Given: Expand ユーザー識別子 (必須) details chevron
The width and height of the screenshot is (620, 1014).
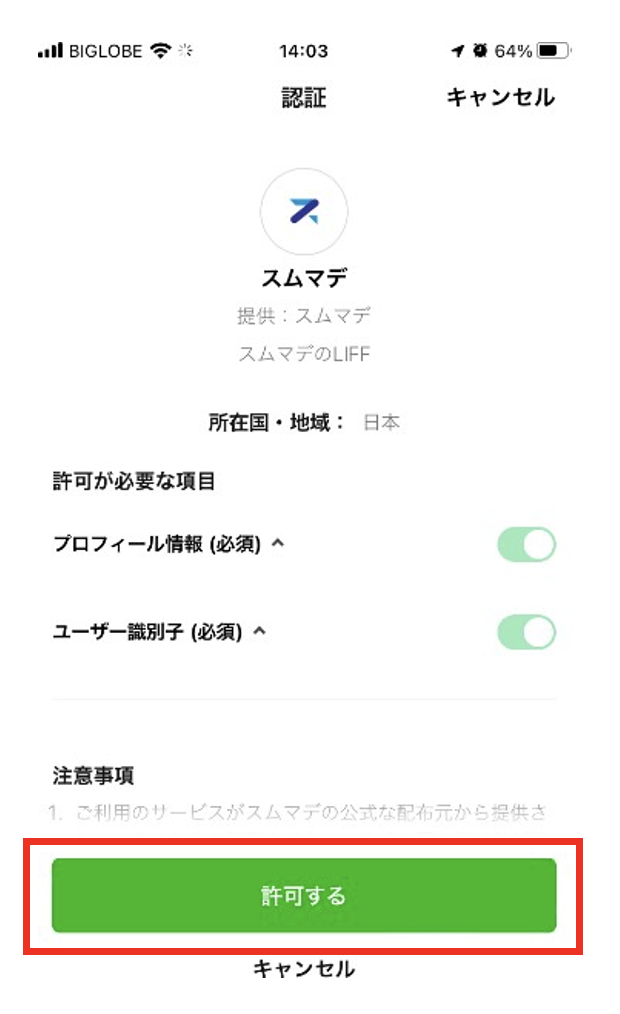Looking at the screenshot, I should click(260, 632).
